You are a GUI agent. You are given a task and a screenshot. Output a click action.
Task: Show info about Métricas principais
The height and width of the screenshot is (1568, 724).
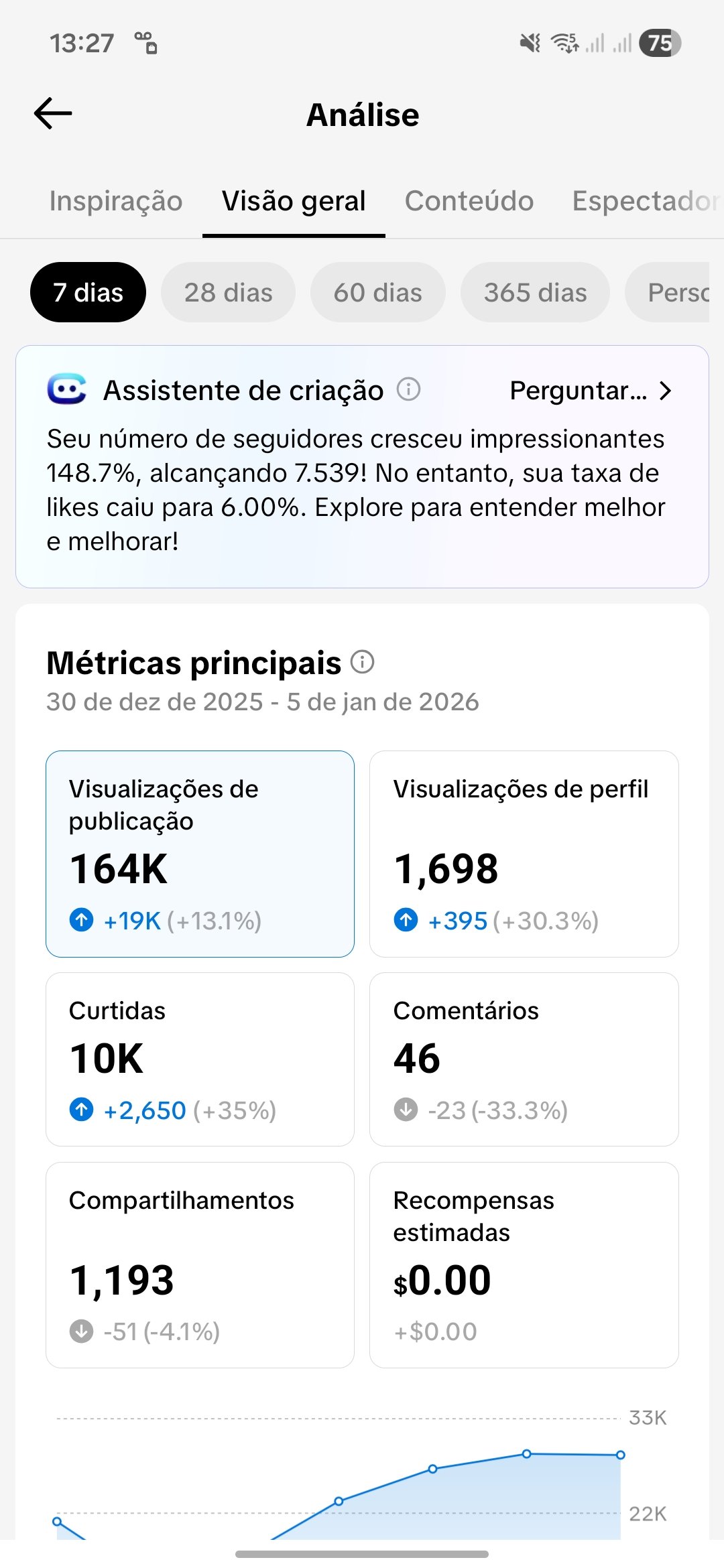click(x=363, y=662)
